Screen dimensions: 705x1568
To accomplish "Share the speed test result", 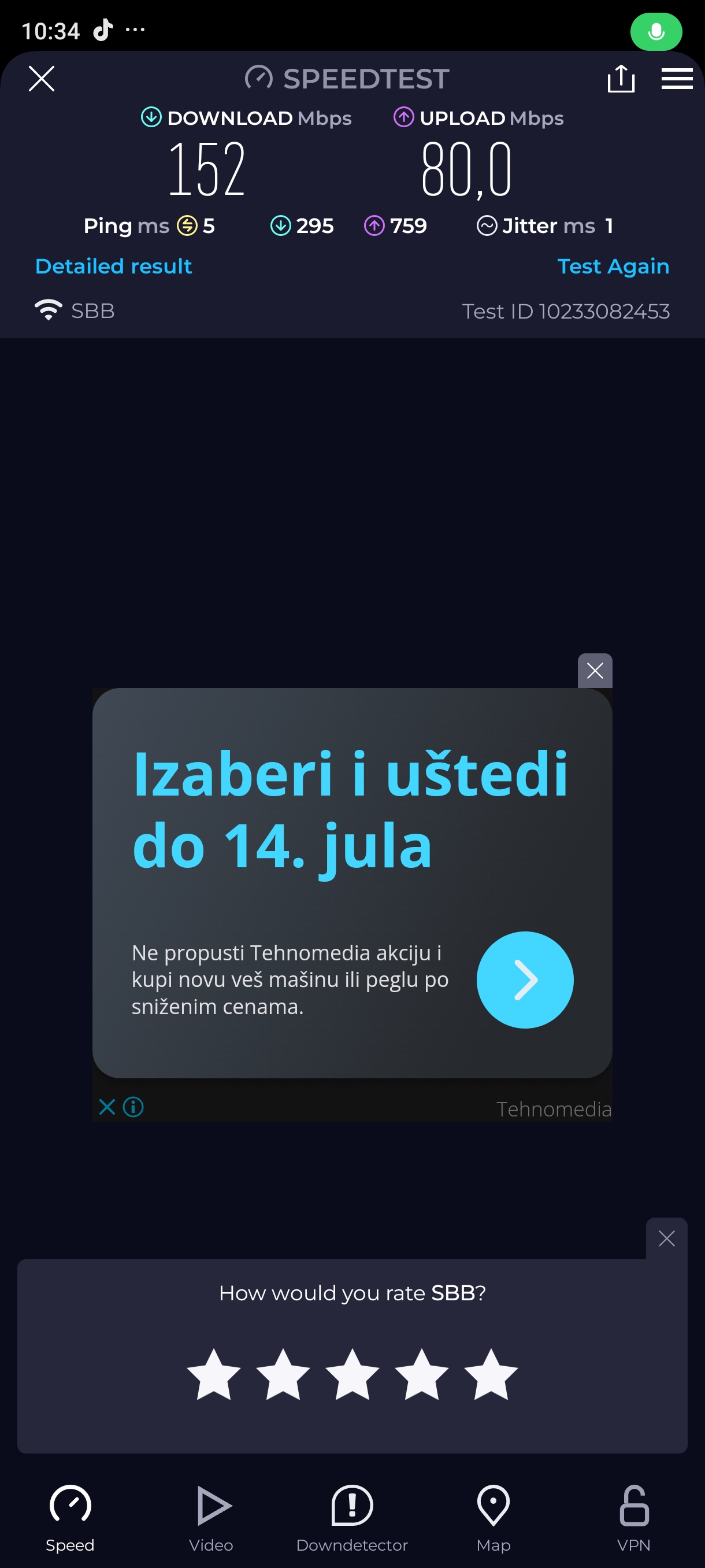I will 621,79.
